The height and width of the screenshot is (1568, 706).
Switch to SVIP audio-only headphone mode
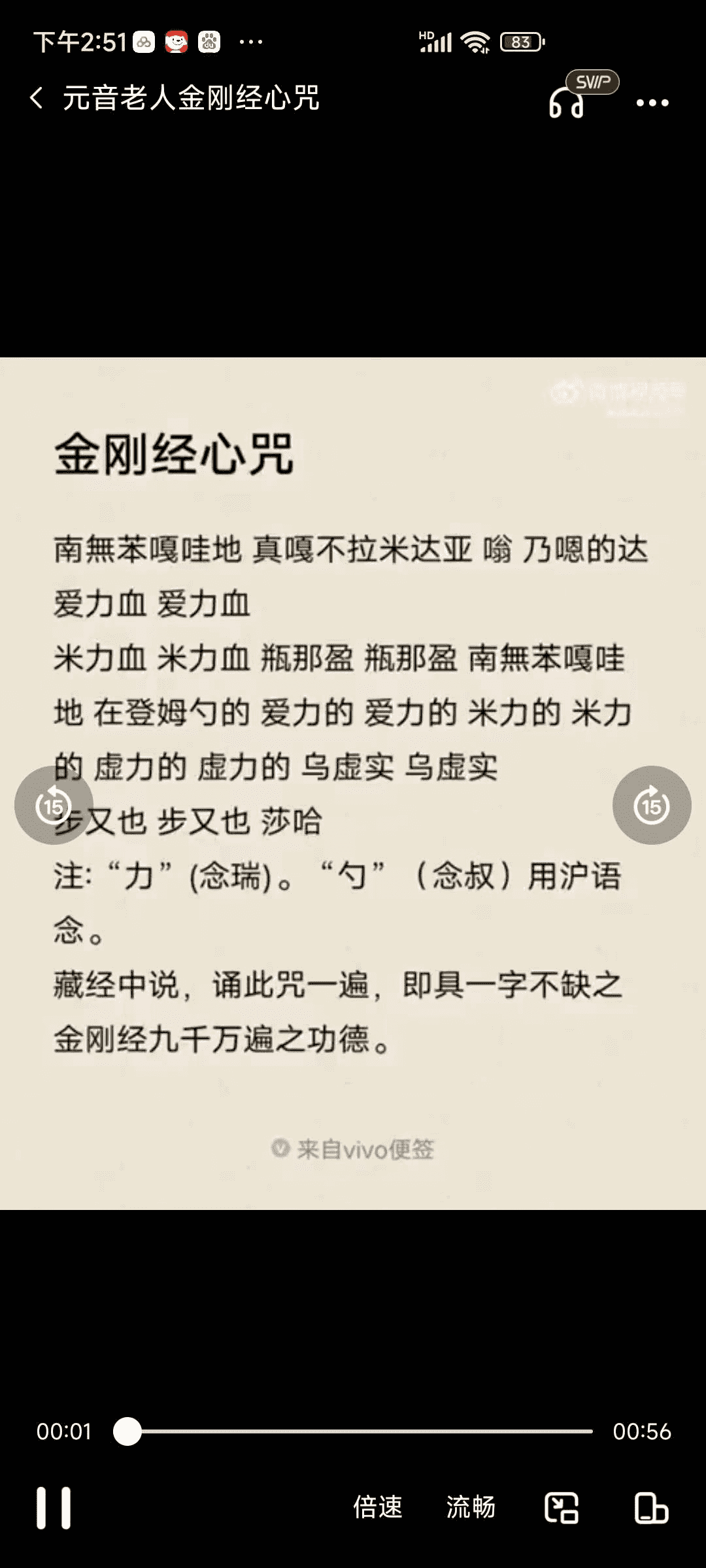567,101
